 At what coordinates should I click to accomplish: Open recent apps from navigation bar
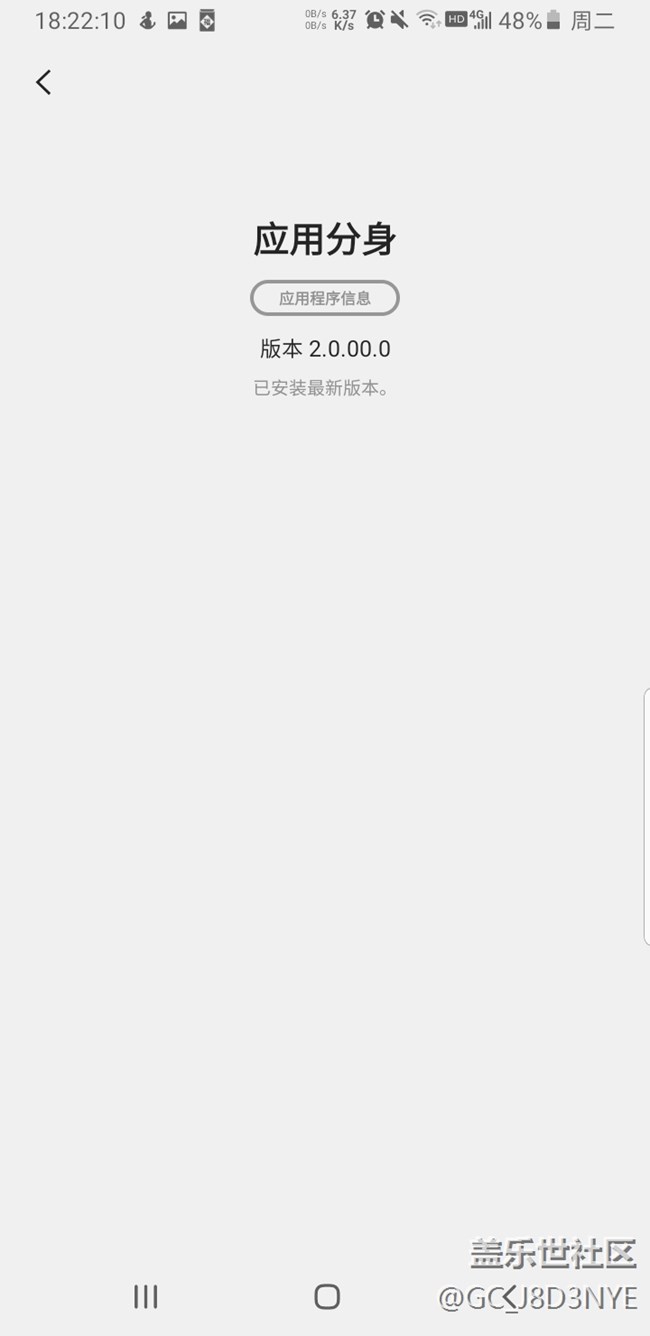(146, 1297)
